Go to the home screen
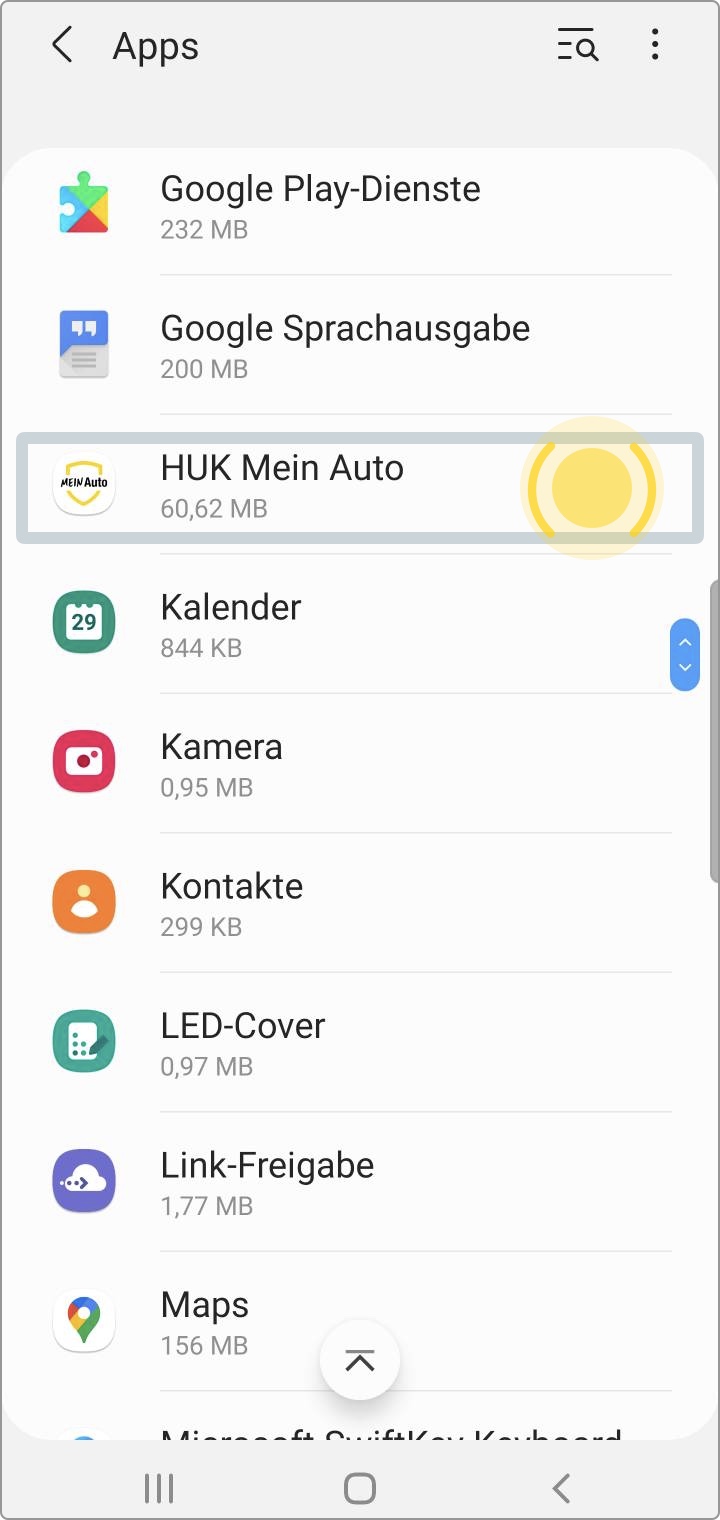 point(360,1488)
